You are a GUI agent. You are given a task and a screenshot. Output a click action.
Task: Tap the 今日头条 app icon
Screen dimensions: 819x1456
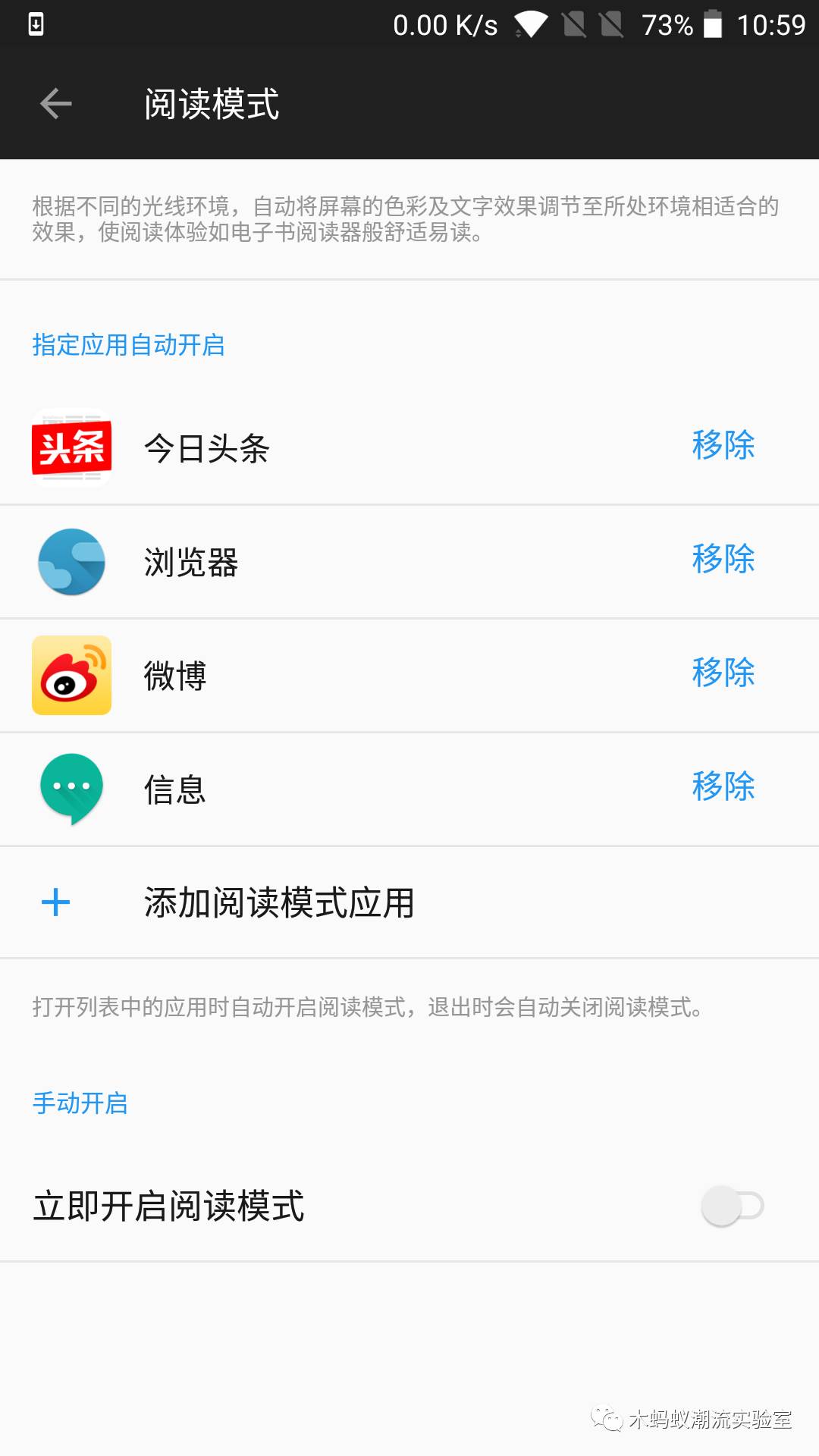(72, 449)
